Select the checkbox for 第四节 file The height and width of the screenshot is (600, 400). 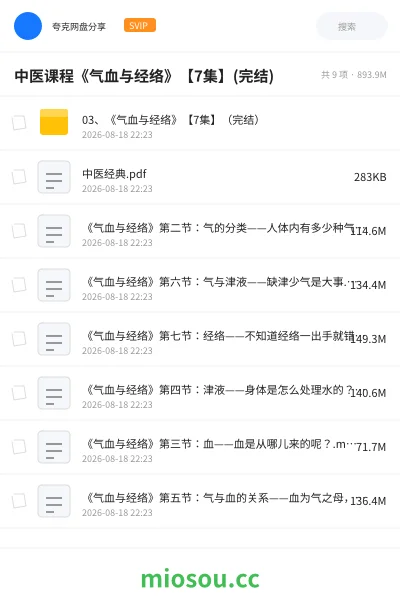[x=19, y=393]
